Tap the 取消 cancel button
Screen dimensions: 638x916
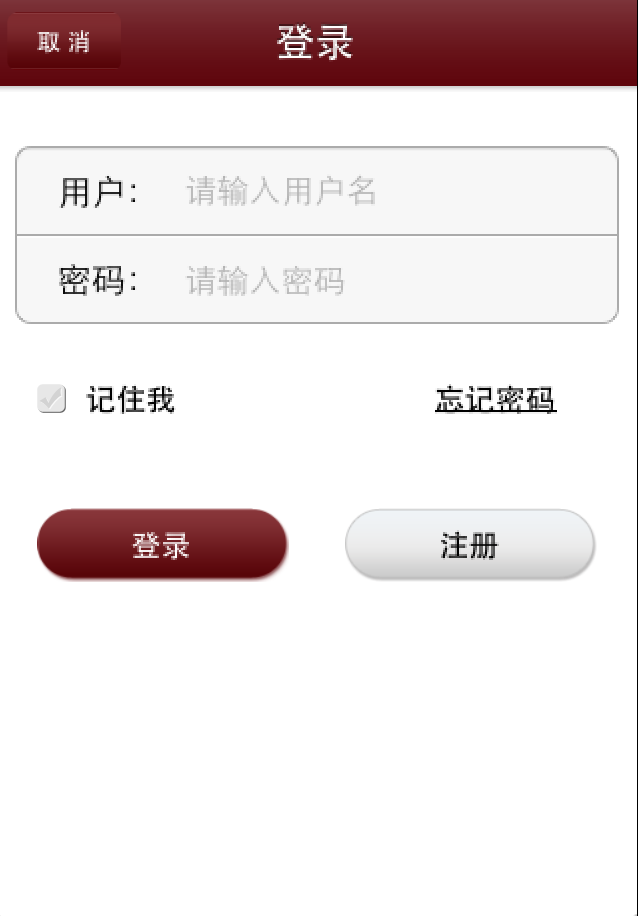point(64,42)
